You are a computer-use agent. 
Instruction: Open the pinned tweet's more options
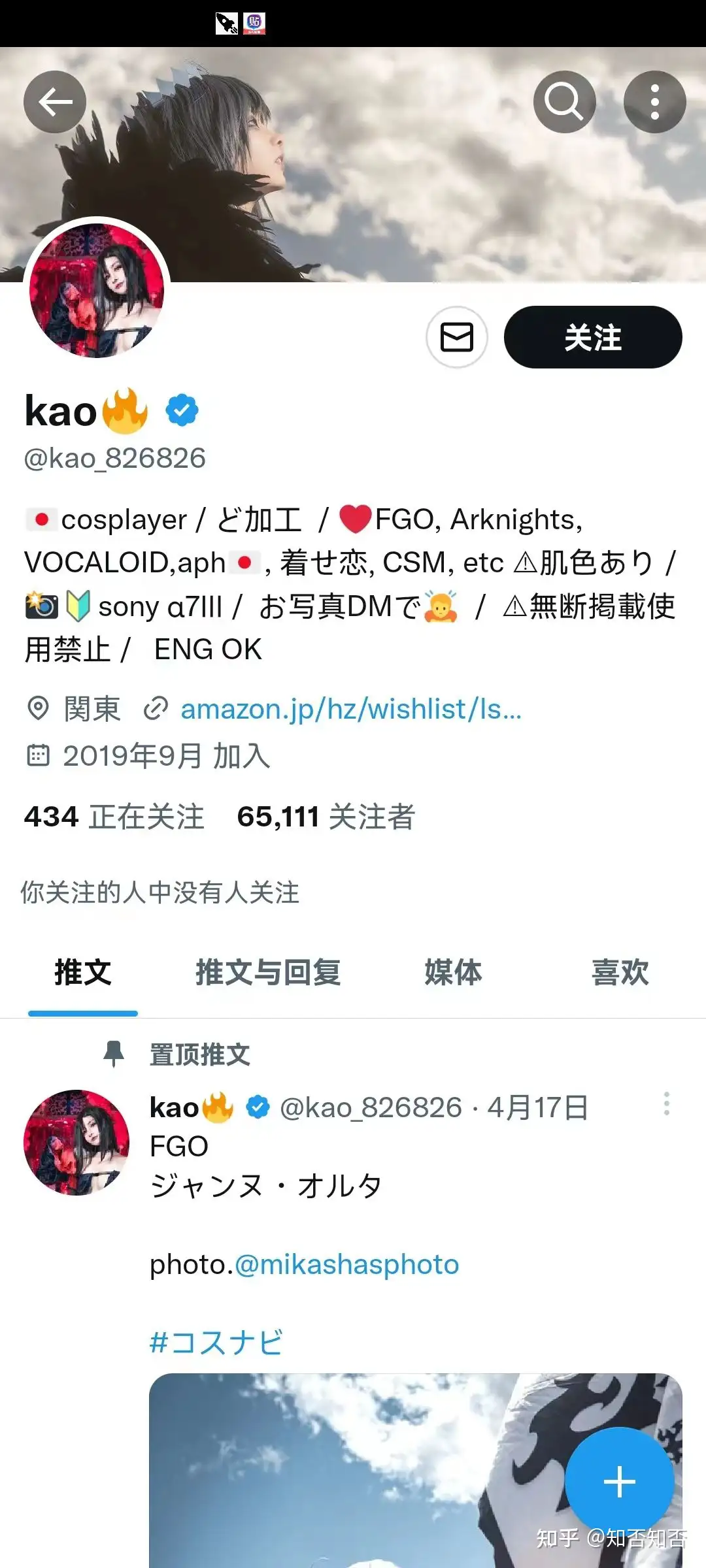(666, 1104)
